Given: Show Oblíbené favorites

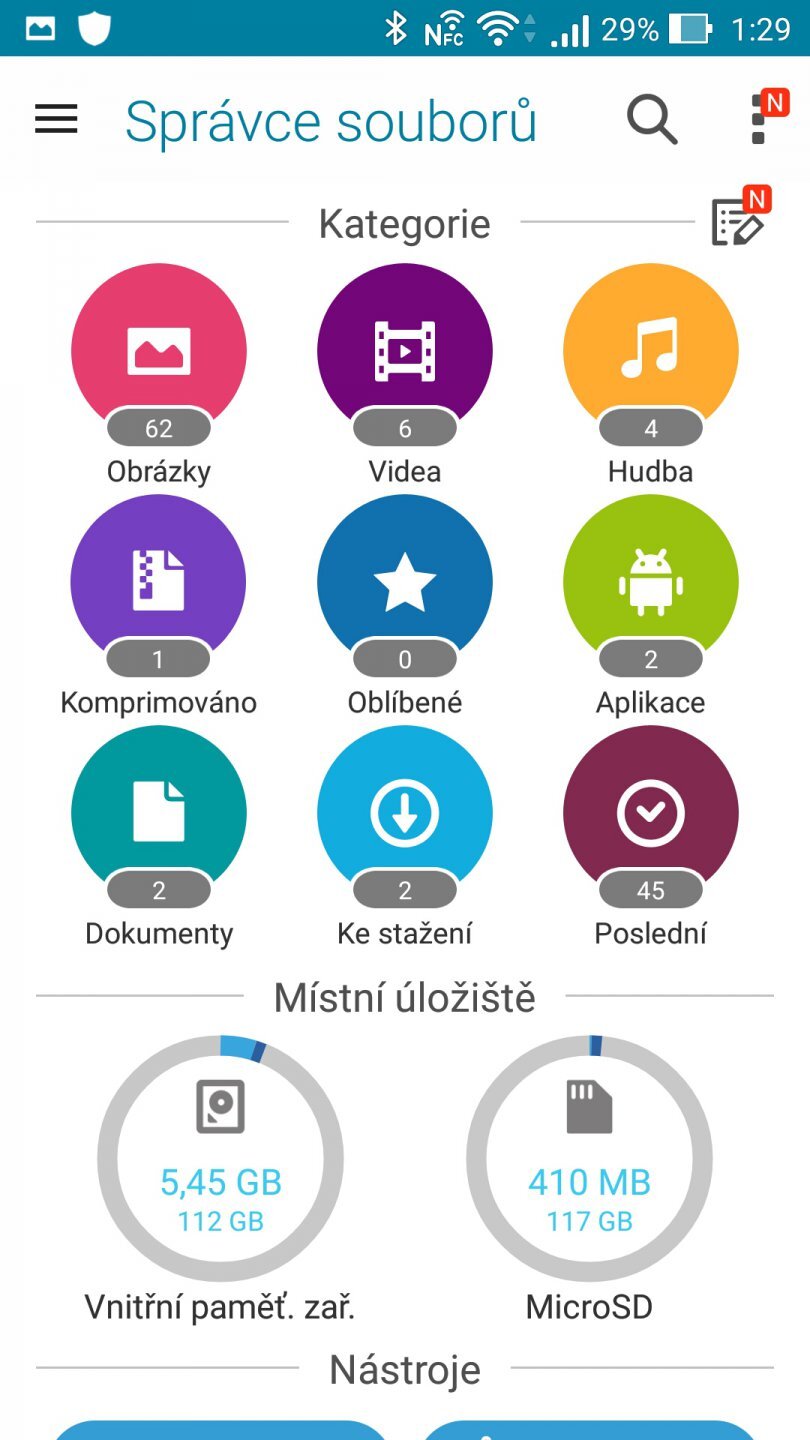Looking at the screenshot, I should [x=405, y=583].
